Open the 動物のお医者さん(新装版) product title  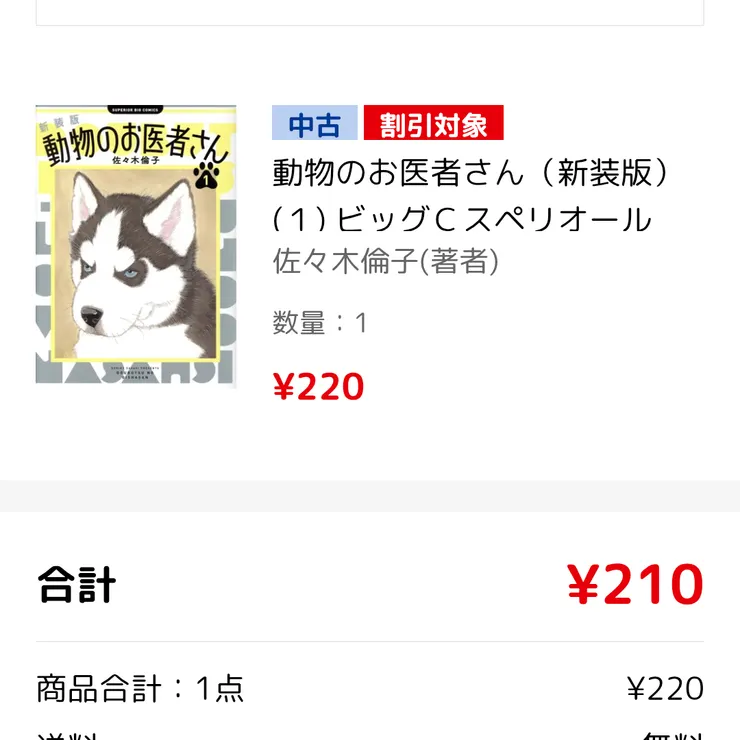pyautogui.click(x=470, y=196)
